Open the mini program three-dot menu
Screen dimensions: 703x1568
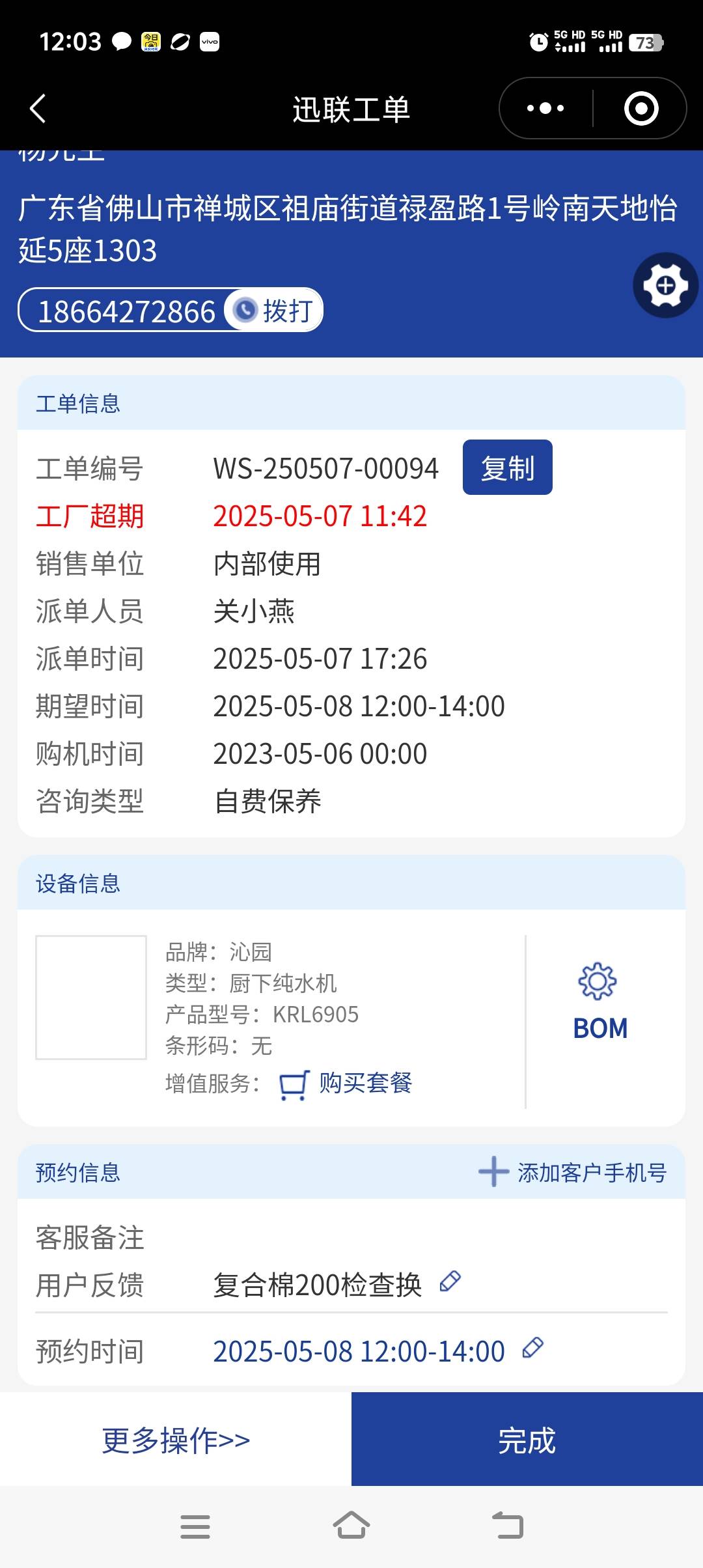click(x=545, y=108)
